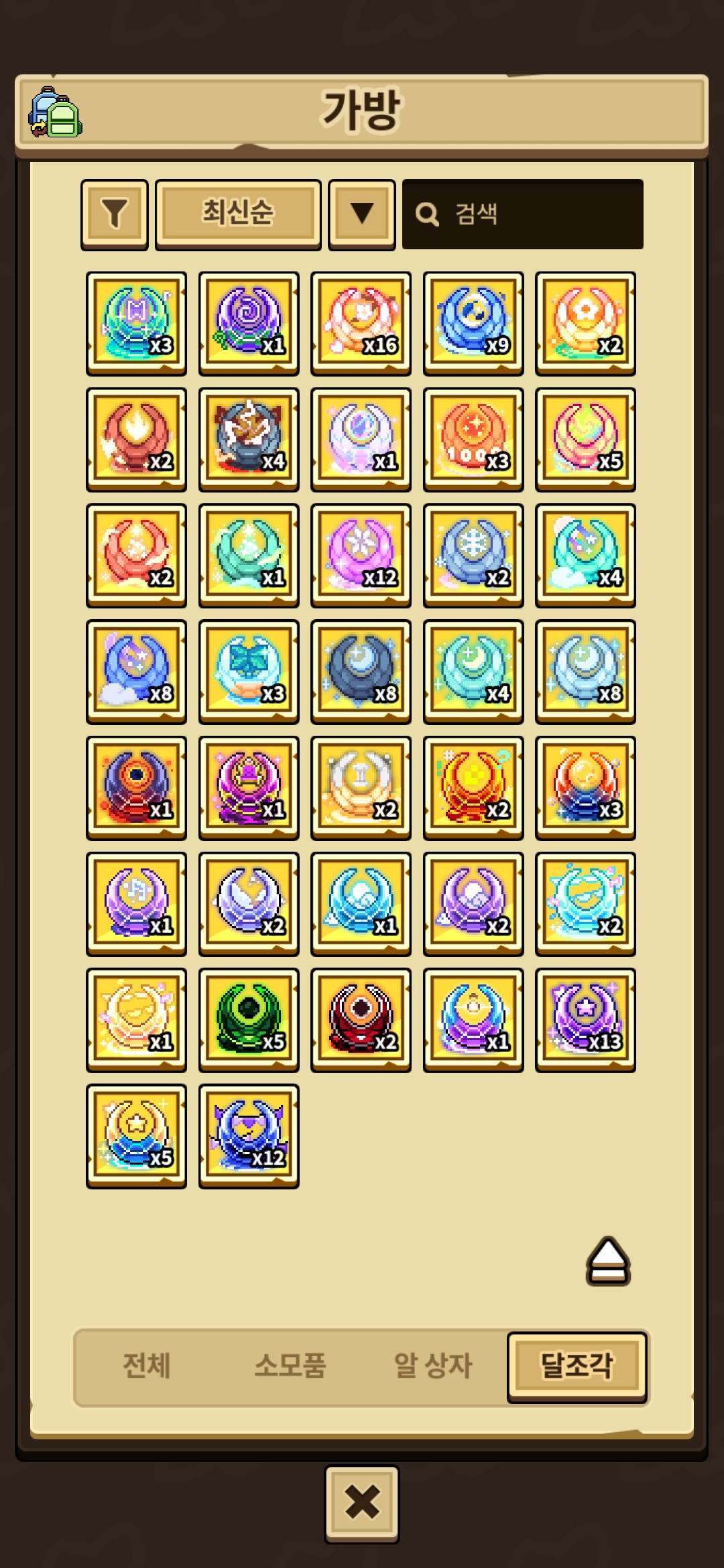The width and height of the screenshot is (724, 1568).
Task: Open the pink flower moon piece x16
Action: (361, 323)
